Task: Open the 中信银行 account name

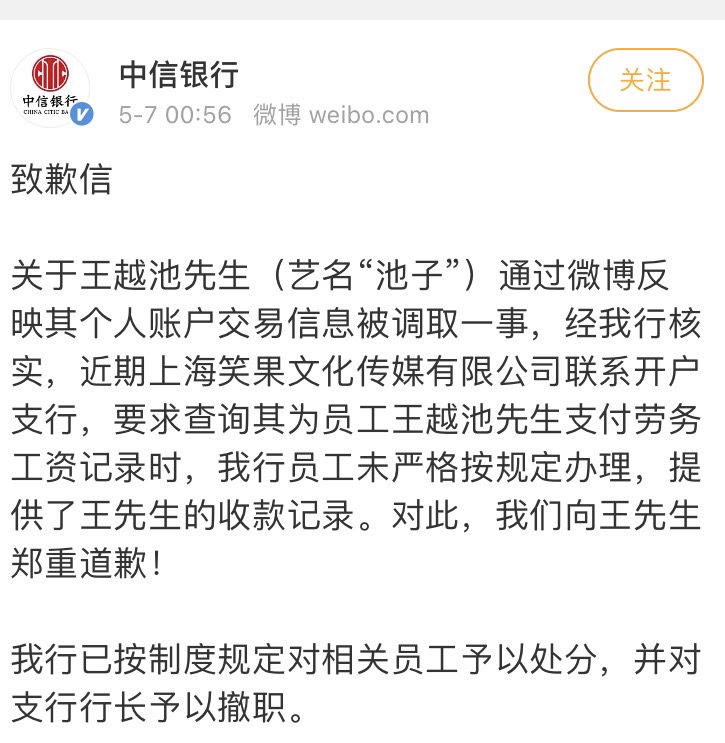Action: click(179, 73)
